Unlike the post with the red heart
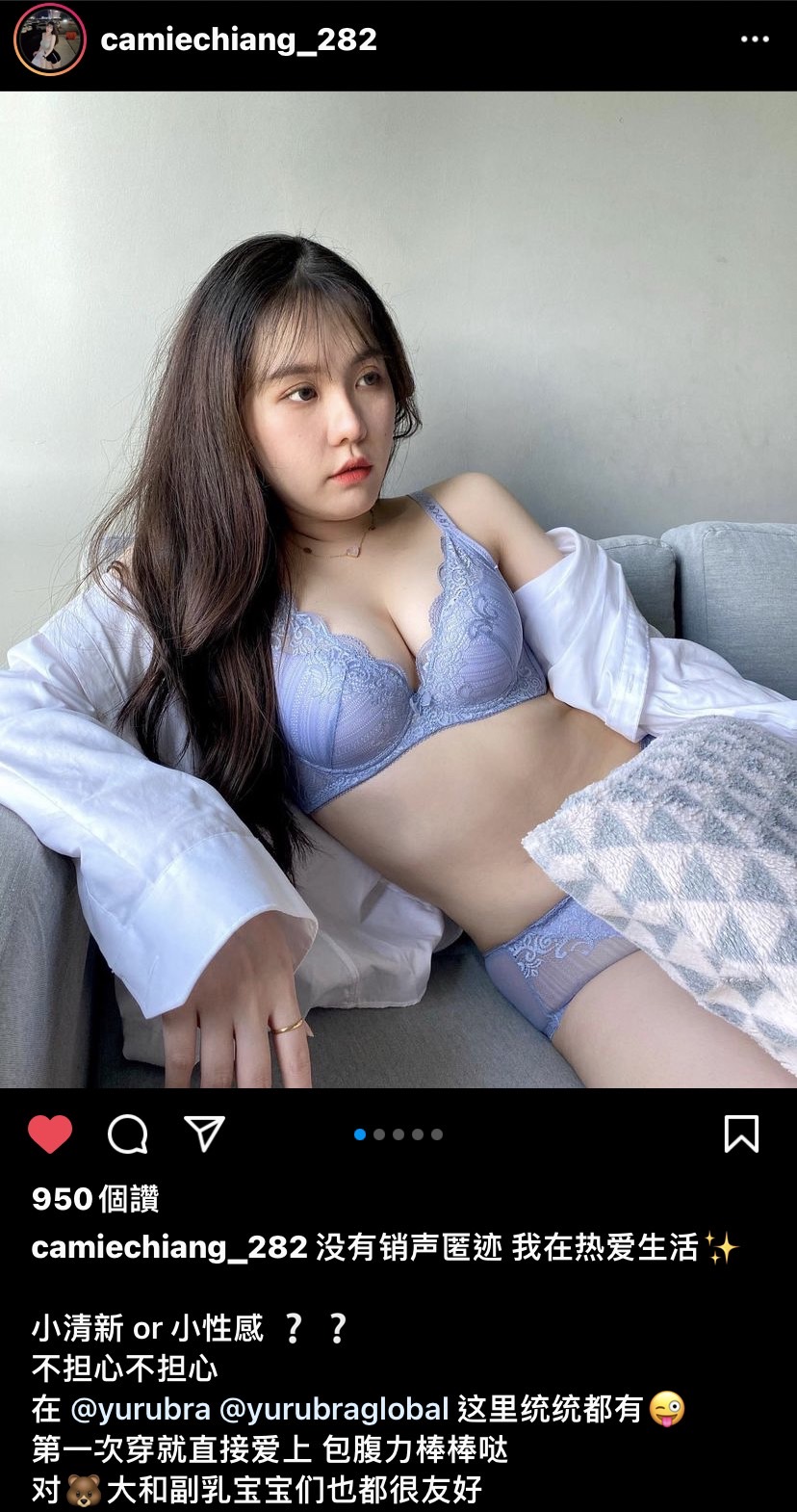Viewport: 797px width, 1512px height. (x=50, y=1134)
